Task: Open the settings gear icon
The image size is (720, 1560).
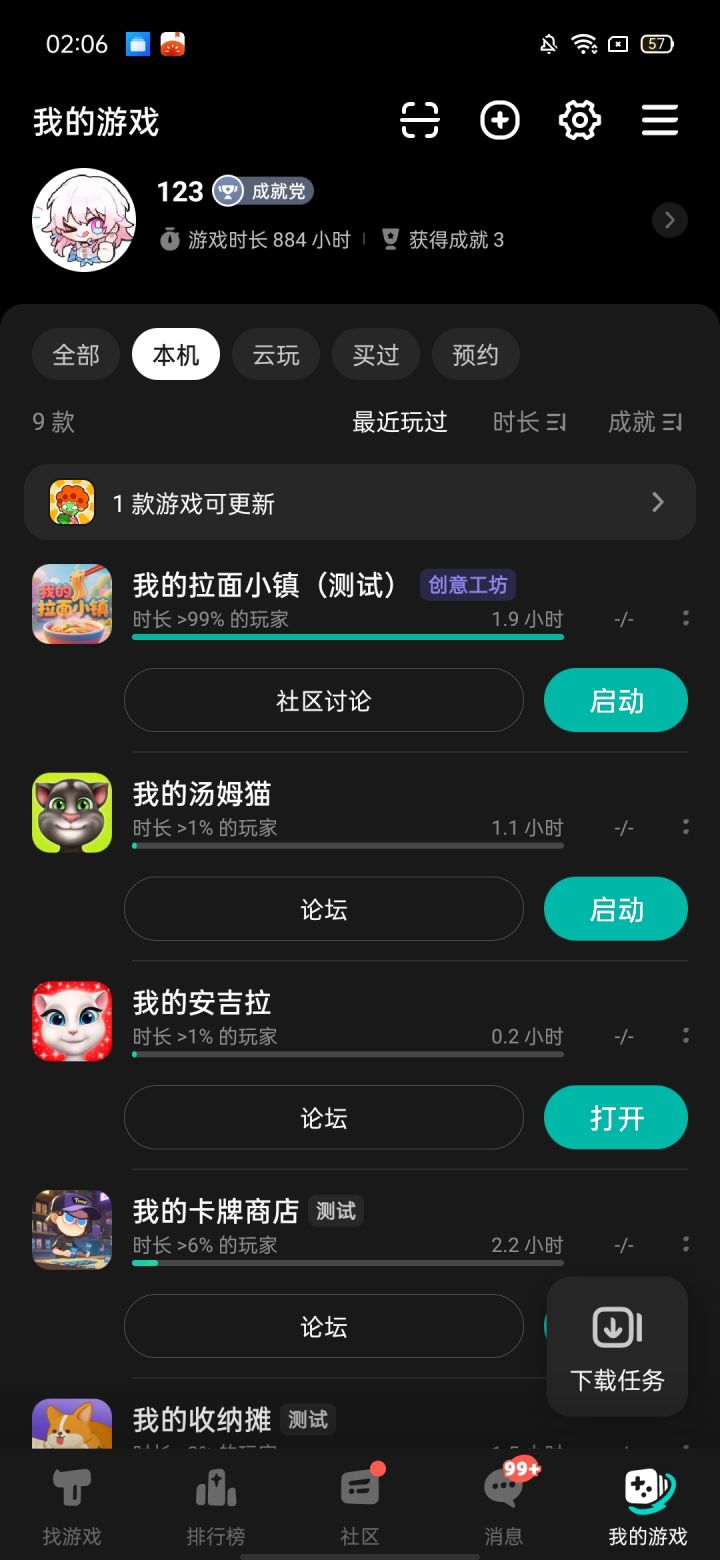Action: 580,120
